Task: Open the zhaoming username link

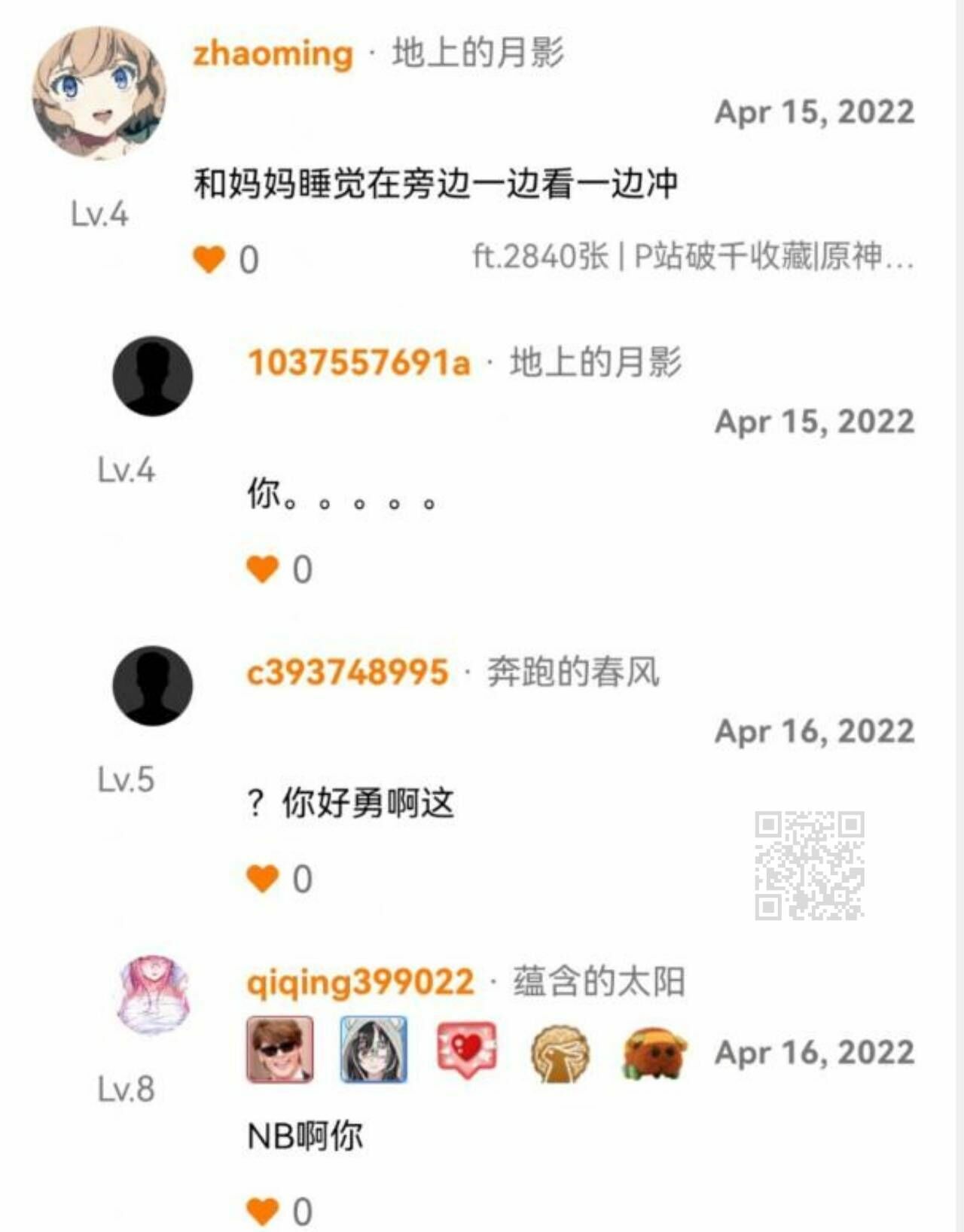Action: pos(273,53)
